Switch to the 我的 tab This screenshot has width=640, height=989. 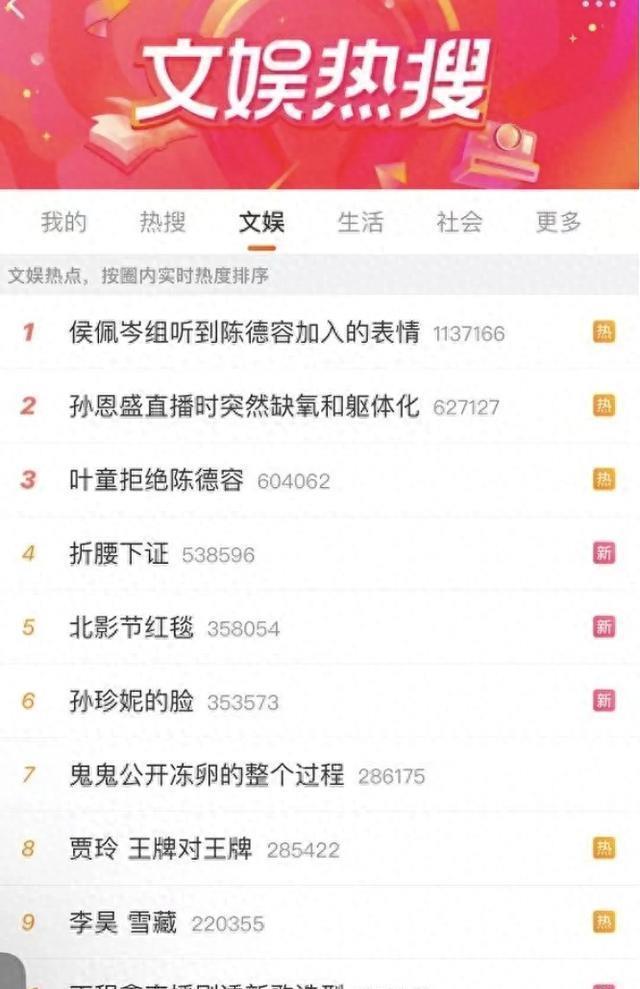click(64, 222)
